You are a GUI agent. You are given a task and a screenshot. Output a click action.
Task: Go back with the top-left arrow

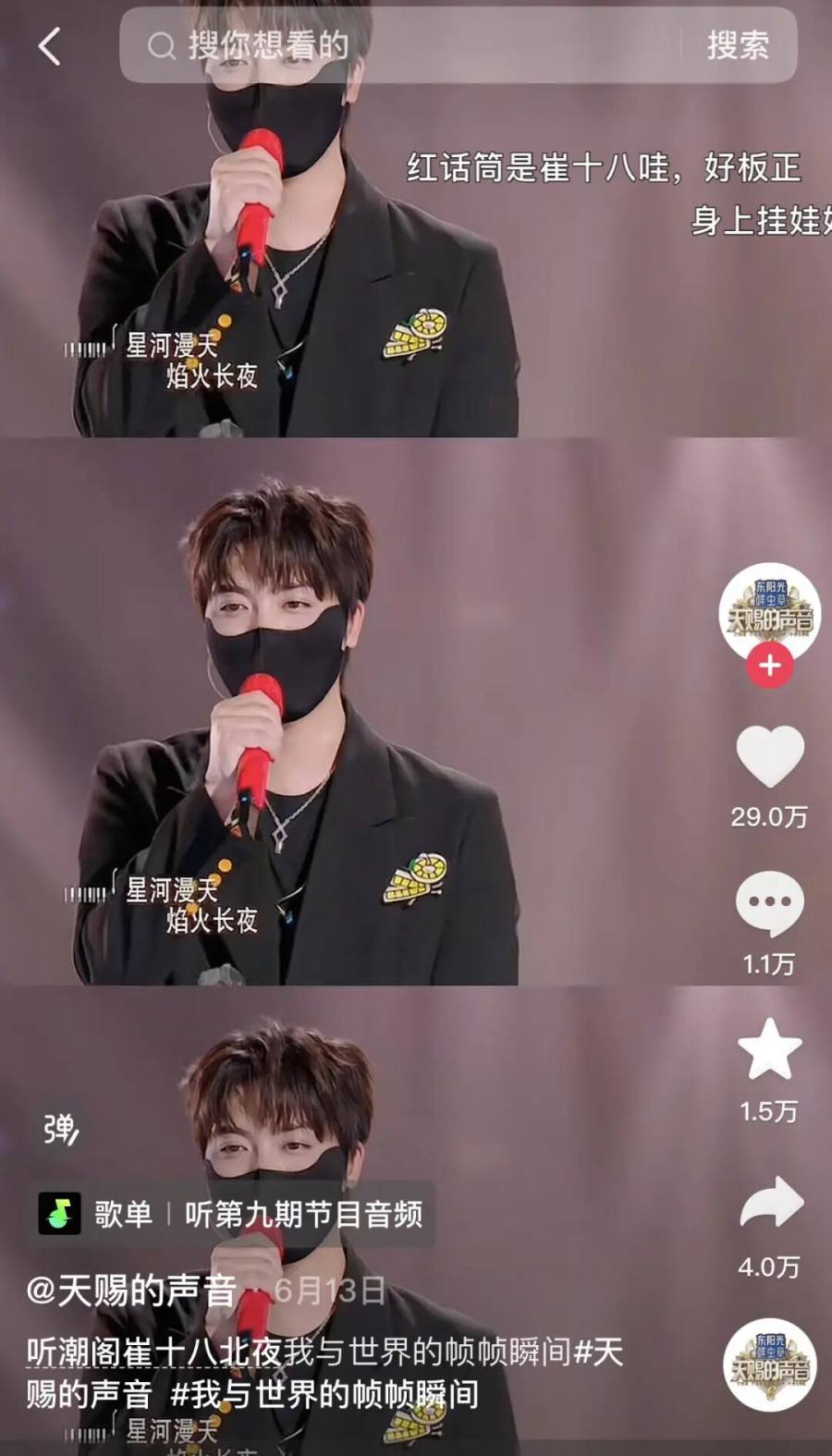click(50, 45)
